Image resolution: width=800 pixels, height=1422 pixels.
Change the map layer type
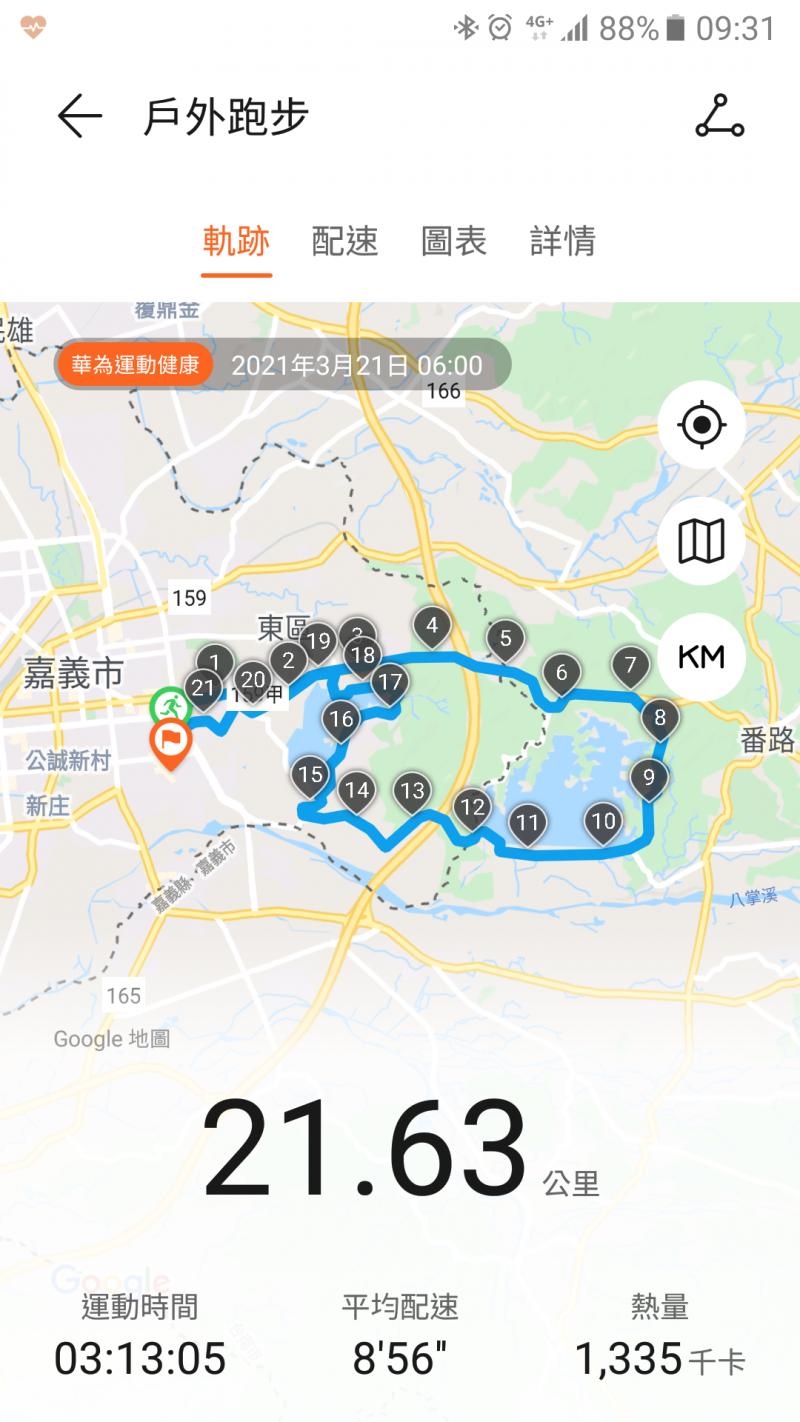[701, 541]
